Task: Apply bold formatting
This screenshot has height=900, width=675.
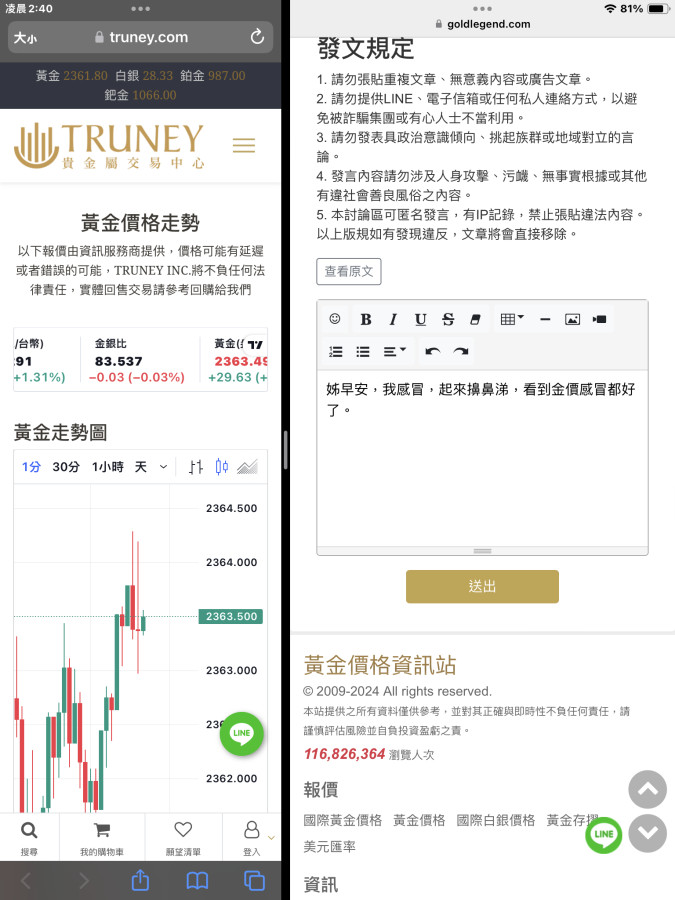Action: [365, 319]
